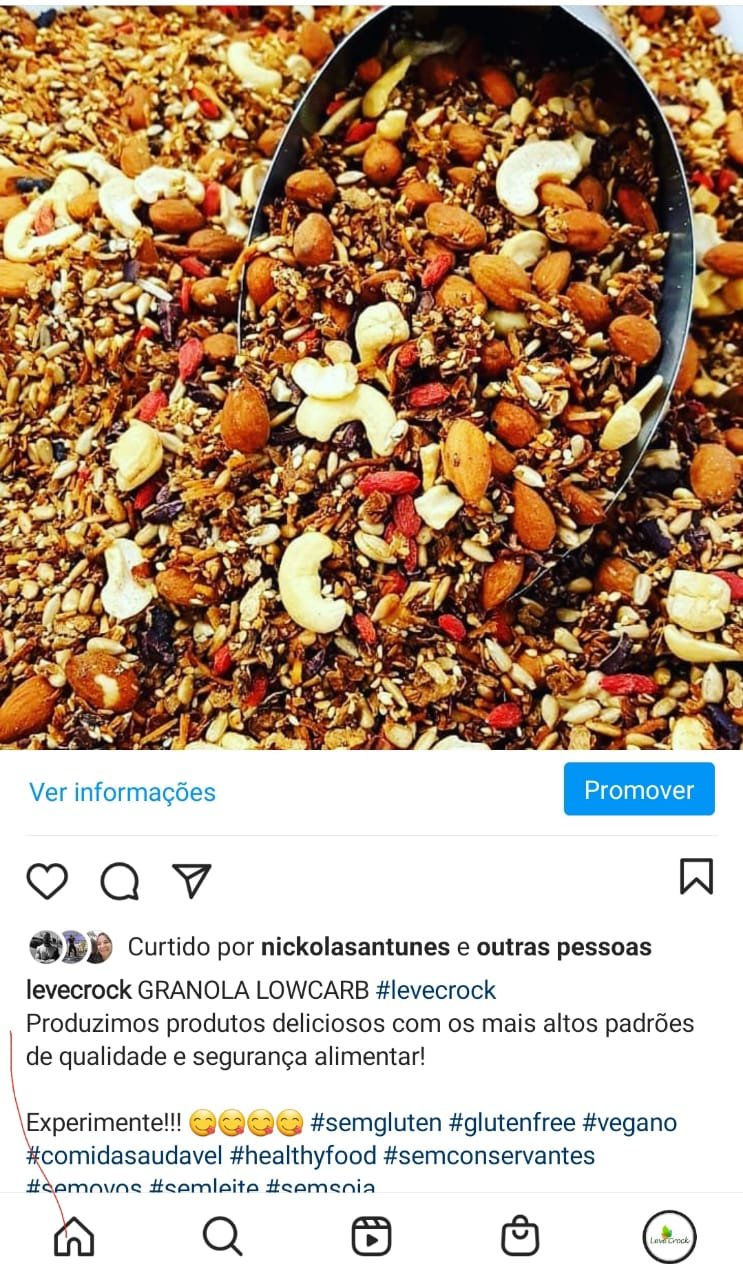Open nickolasantunes profile from likes
Image resolution: width=743 pixels, height=1280 pixels.
pyautogui.click(x=354, y=947)
